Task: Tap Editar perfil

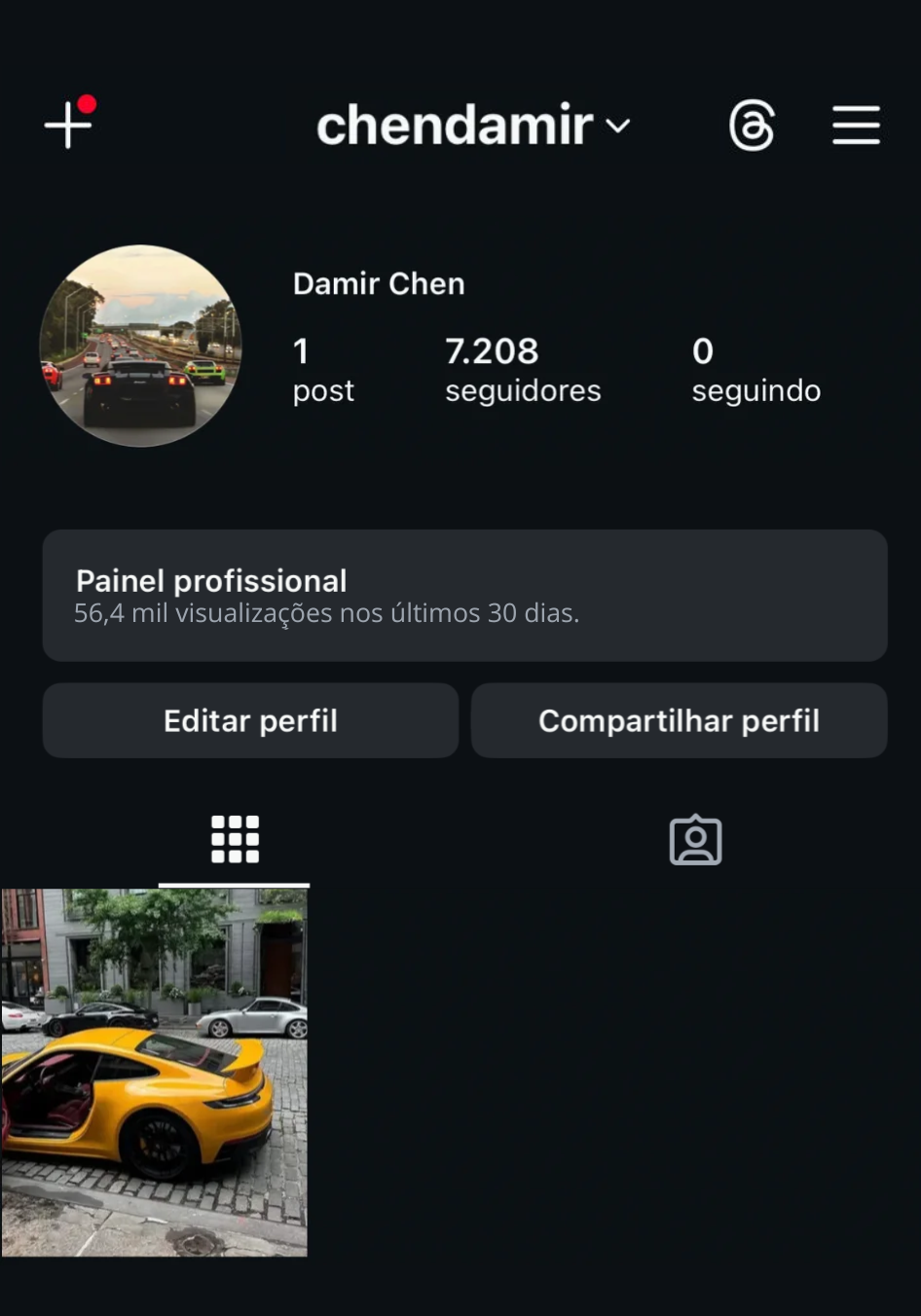Action: [250, 720]
